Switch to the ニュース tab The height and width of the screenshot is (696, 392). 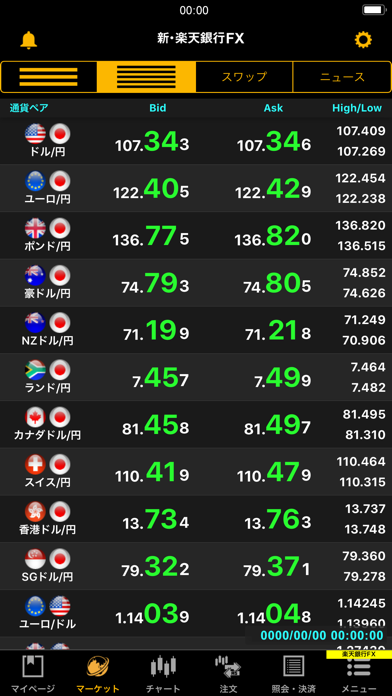pyautogui.click(x=342, y=77)
